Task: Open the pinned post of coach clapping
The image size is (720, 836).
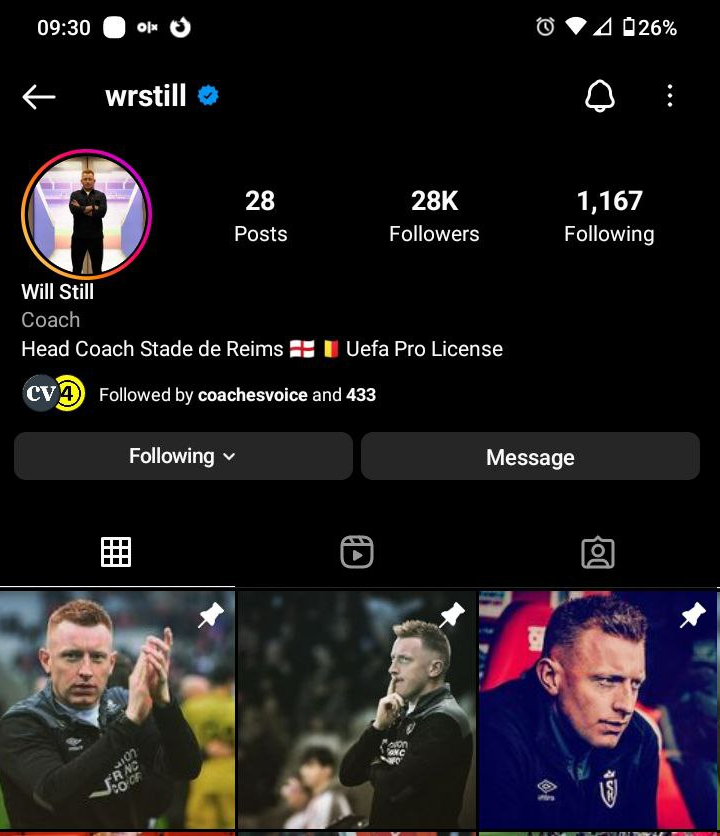Action: click(x=117, y=710)
